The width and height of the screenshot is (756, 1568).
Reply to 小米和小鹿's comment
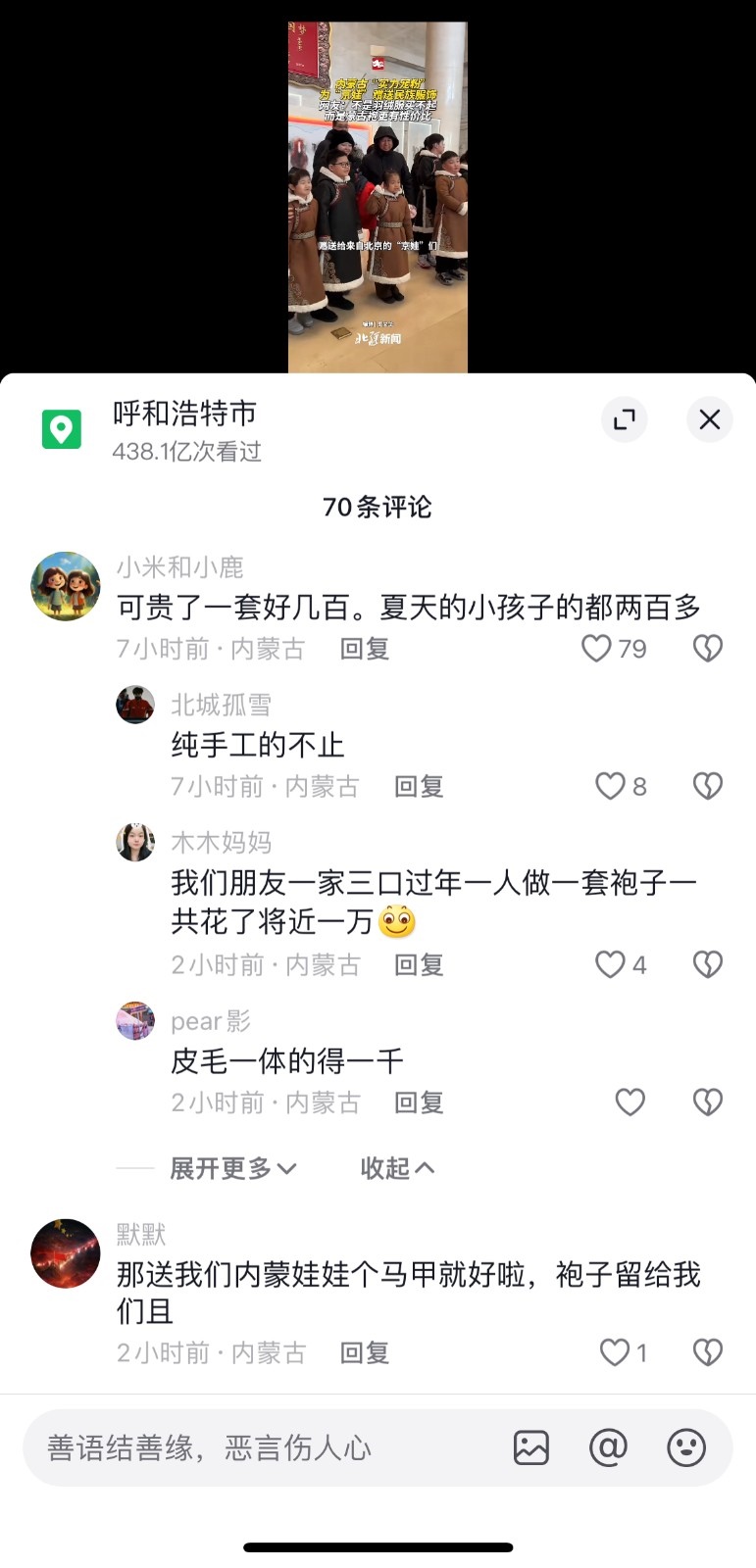365,649
